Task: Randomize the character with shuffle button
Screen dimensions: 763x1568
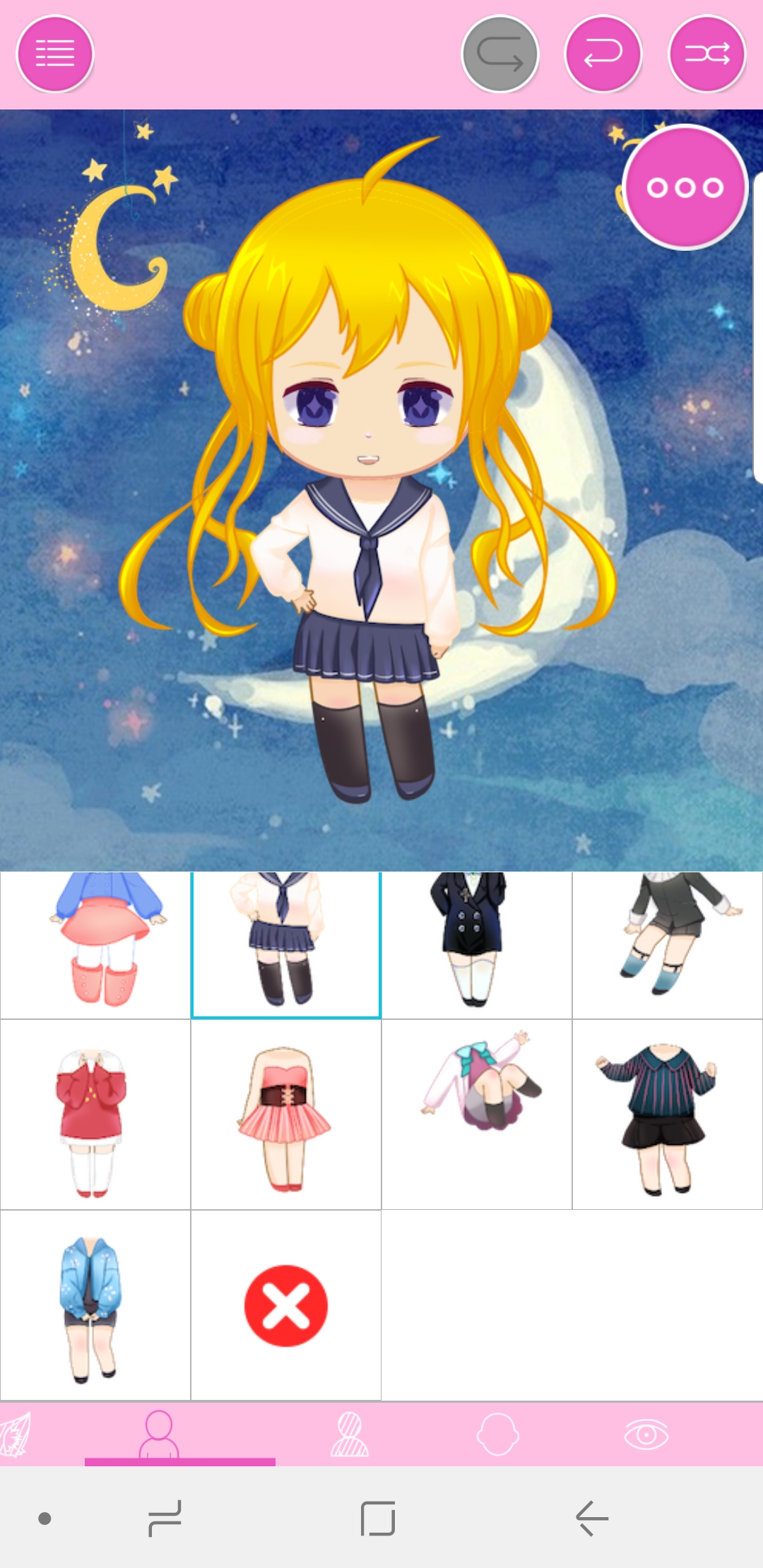Action: point(707,54)
